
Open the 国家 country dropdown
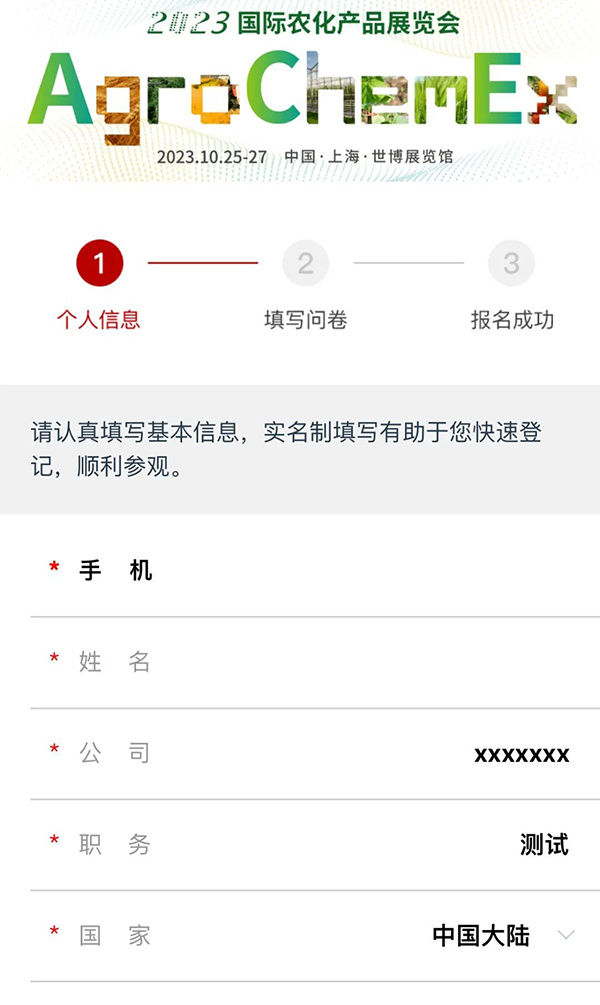point(315,936)
